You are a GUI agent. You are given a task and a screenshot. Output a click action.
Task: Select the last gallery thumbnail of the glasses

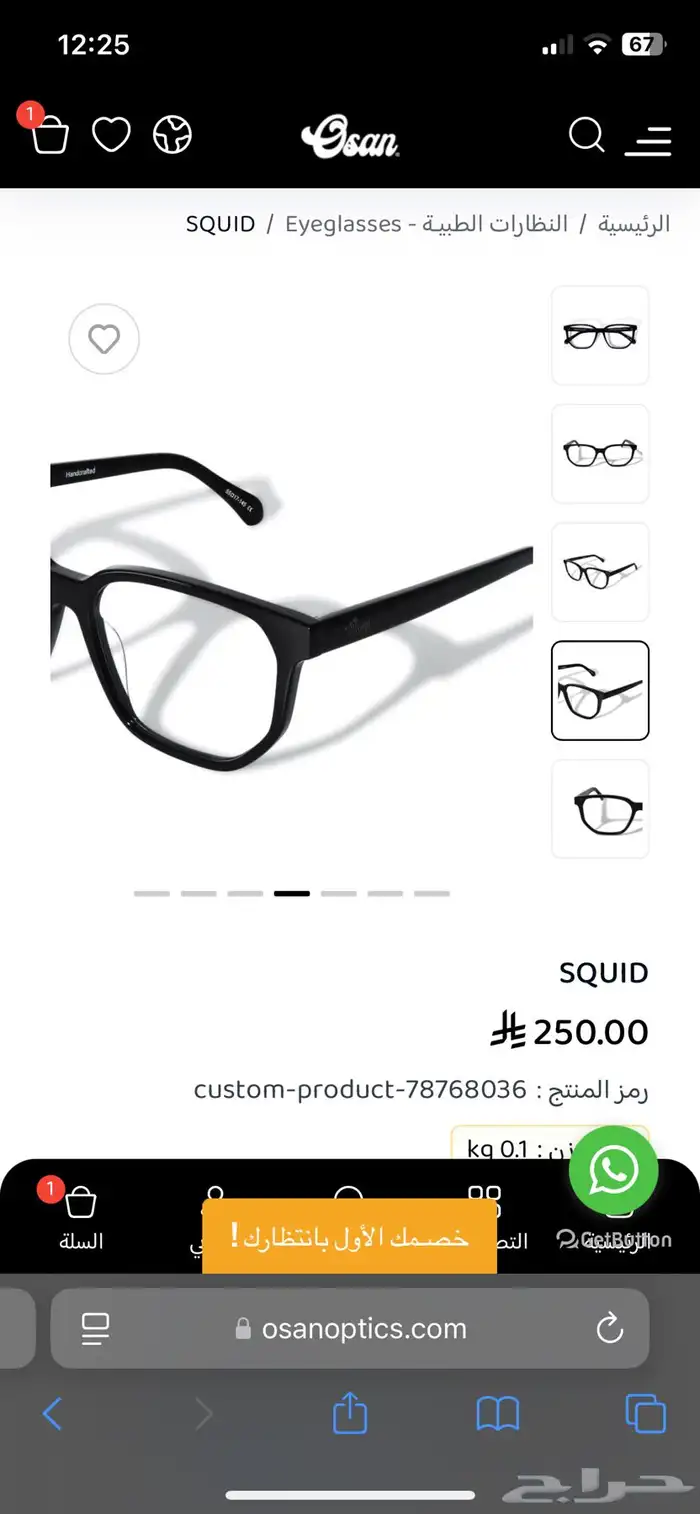click(600, 808)
